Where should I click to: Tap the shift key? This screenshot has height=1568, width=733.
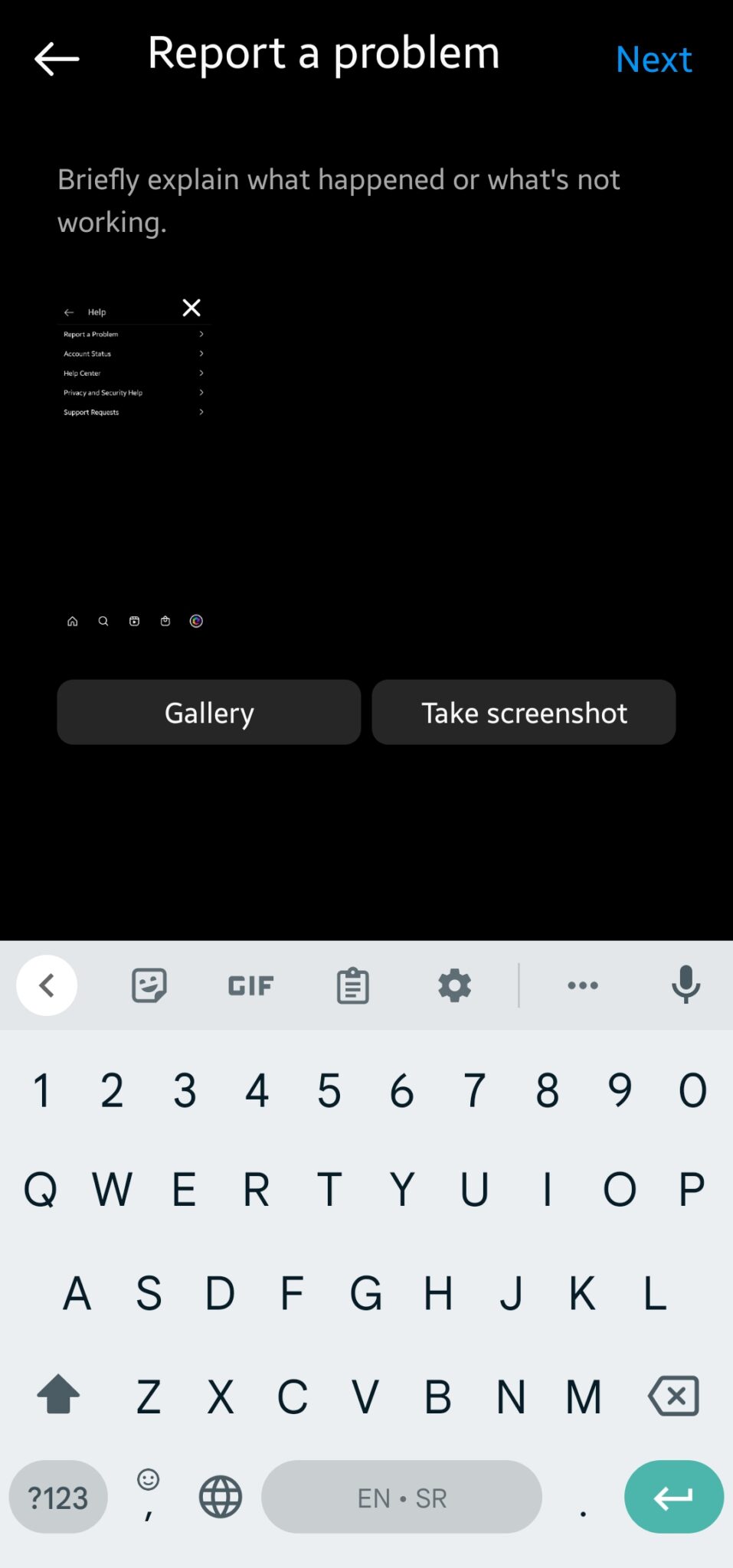point(58,1394)
